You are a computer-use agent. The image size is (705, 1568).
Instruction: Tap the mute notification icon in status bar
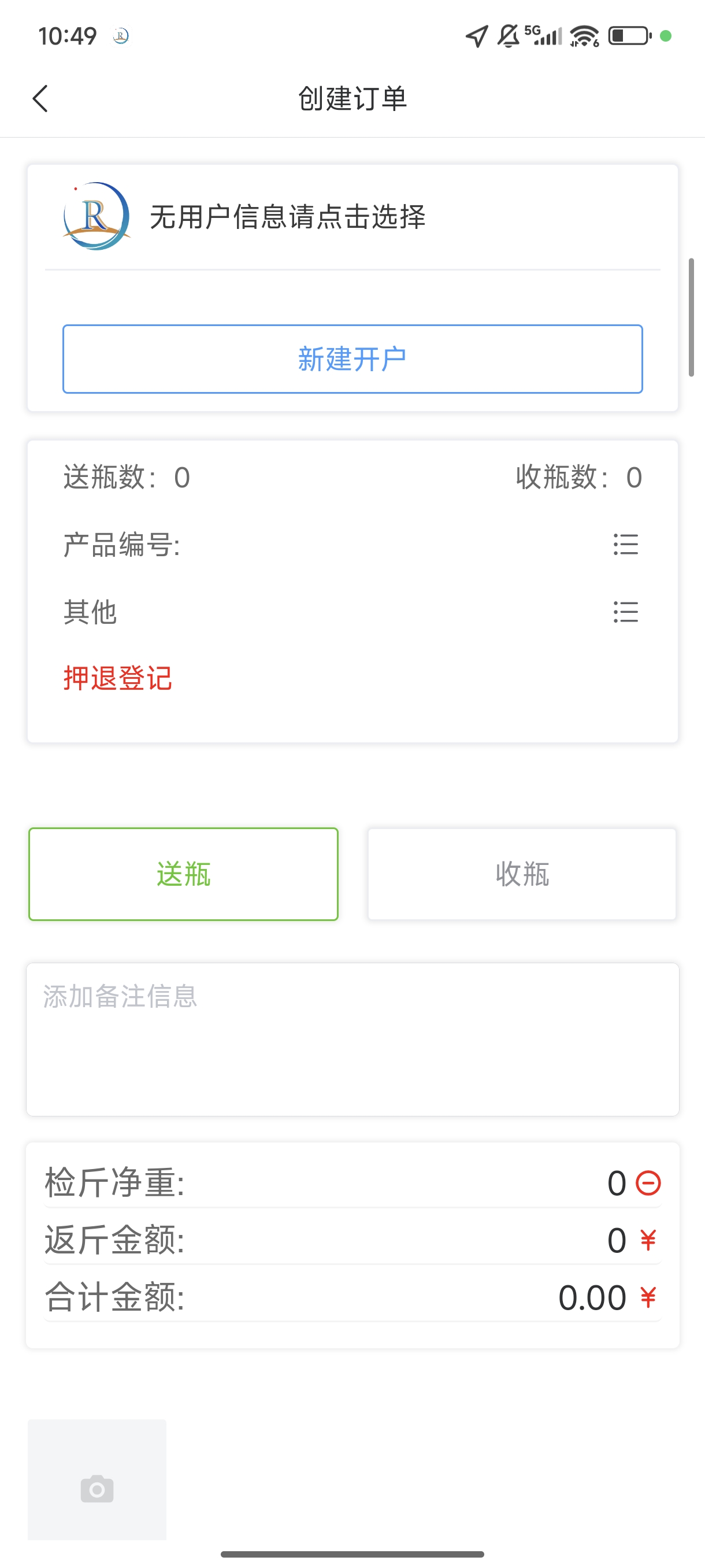point(507,36)
